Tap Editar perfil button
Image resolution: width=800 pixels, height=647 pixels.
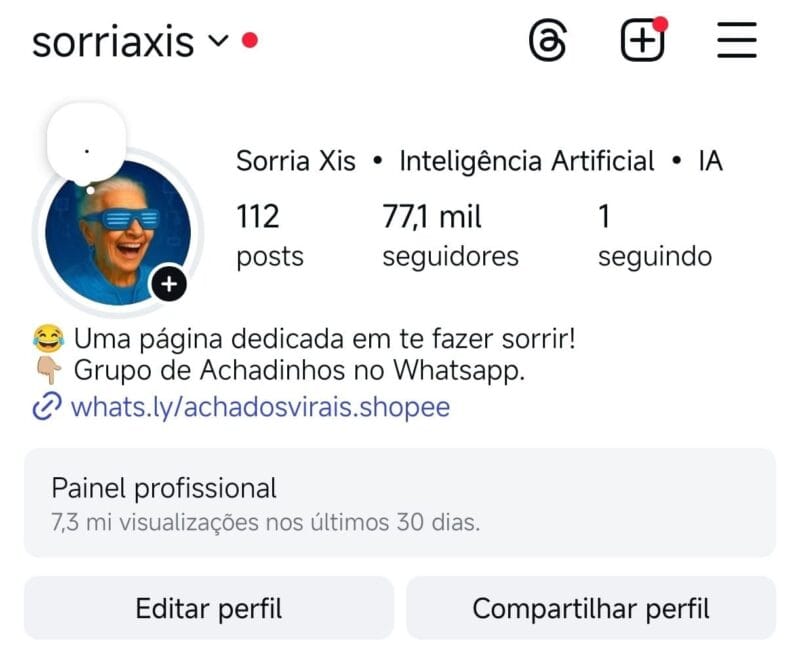tap(209, 608)
